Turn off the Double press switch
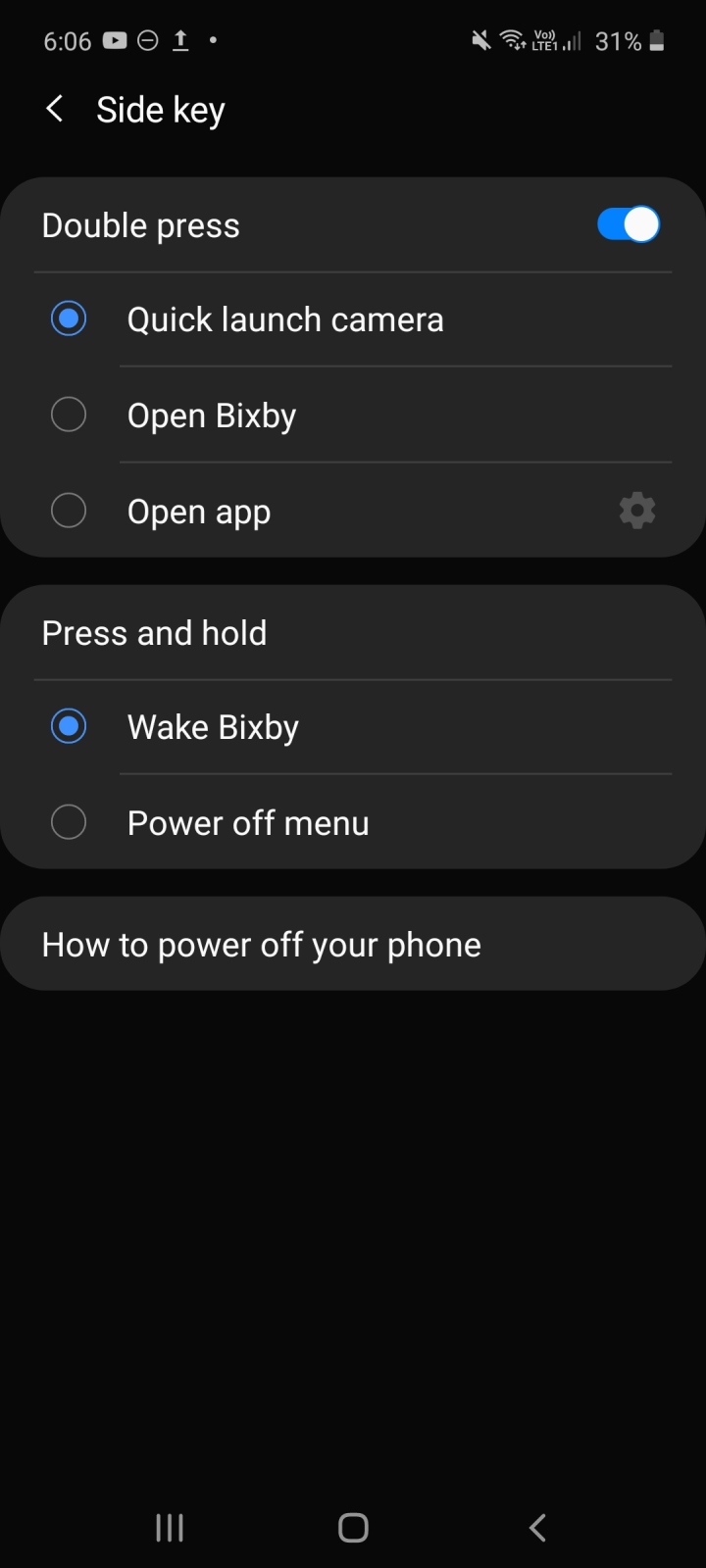Image resolution: width=706 pixels, height=1568 pixels. [x=628, y=224]
